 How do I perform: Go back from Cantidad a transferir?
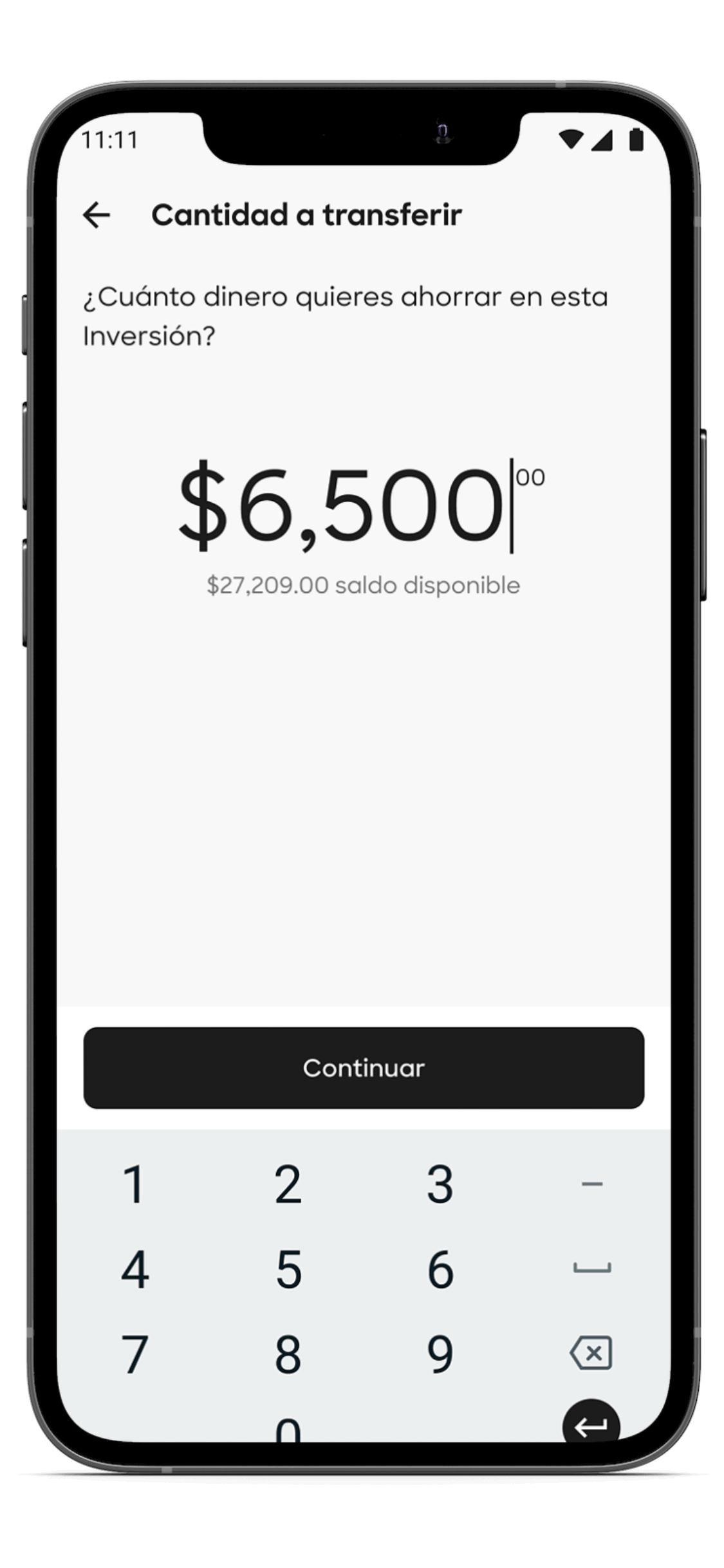pyautogui.click(x=97, y=215)
